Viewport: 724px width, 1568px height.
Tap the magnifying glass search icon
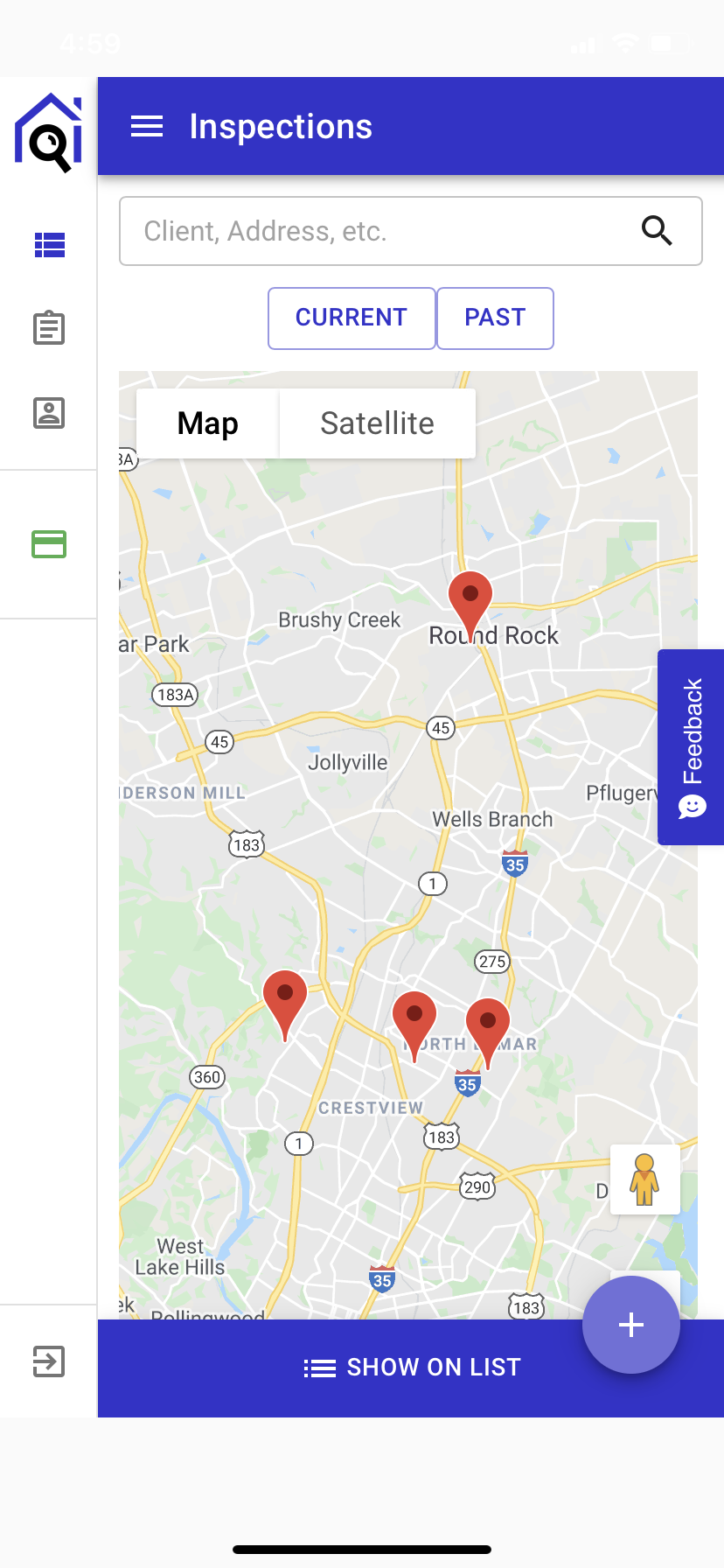coord(657,231)
